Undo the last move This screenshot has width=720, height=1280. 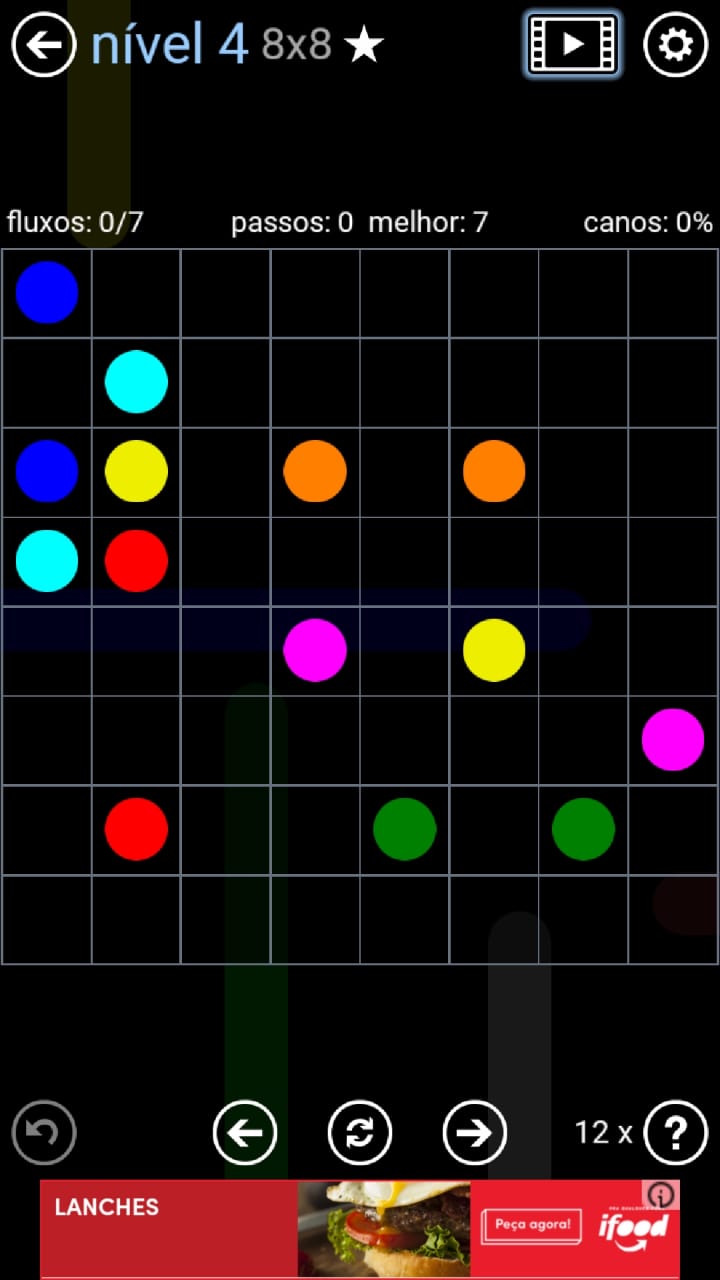click(44, 1133)
